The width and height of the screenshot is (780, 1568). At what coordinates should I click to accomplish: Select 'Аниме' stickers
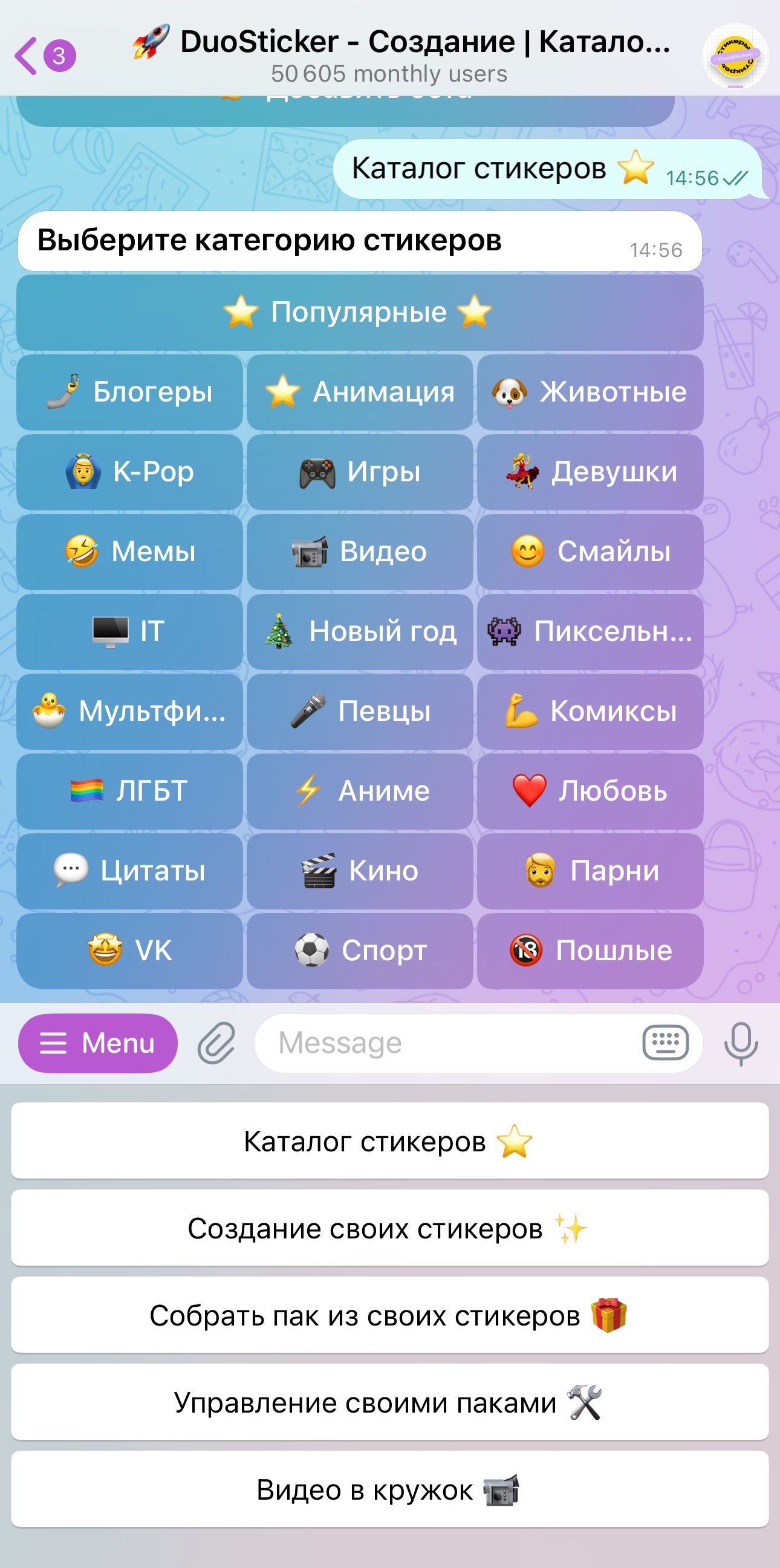pyautogui.click(x=360, y=792)
